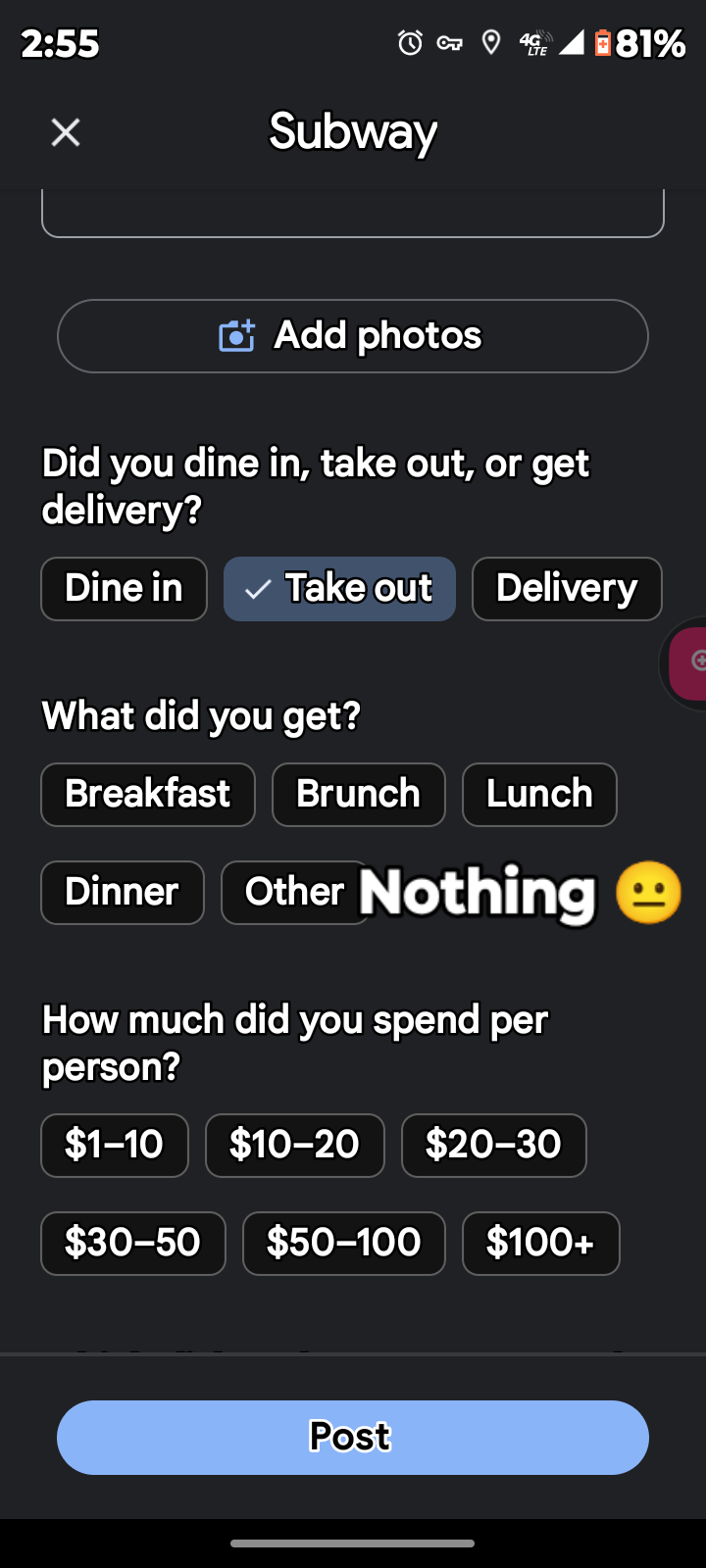Select the Brunch chip
The image size is (706, 1568).
click(358, 795)
